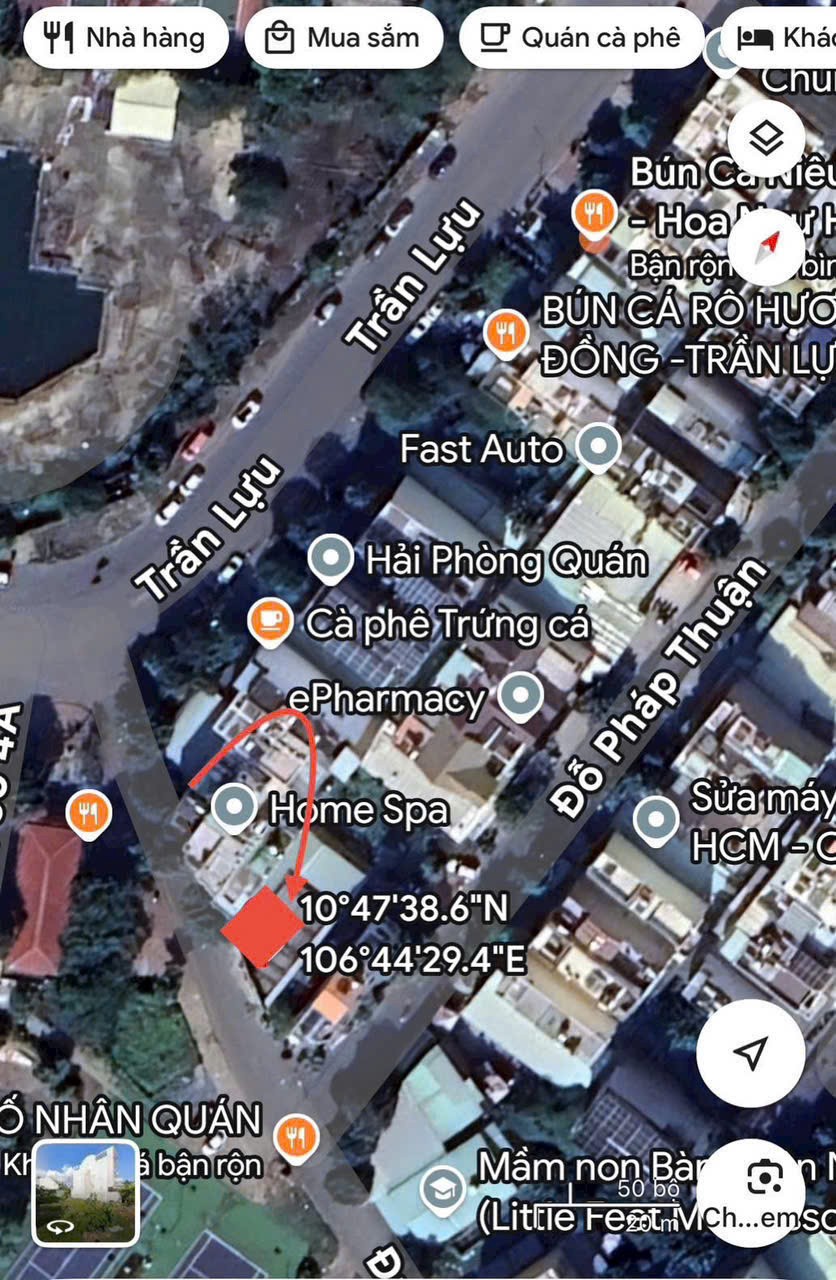Image resolution: width=836 pixels, height=1280 pixels.
Task: Center map on my location
Action: [750, 1052]
